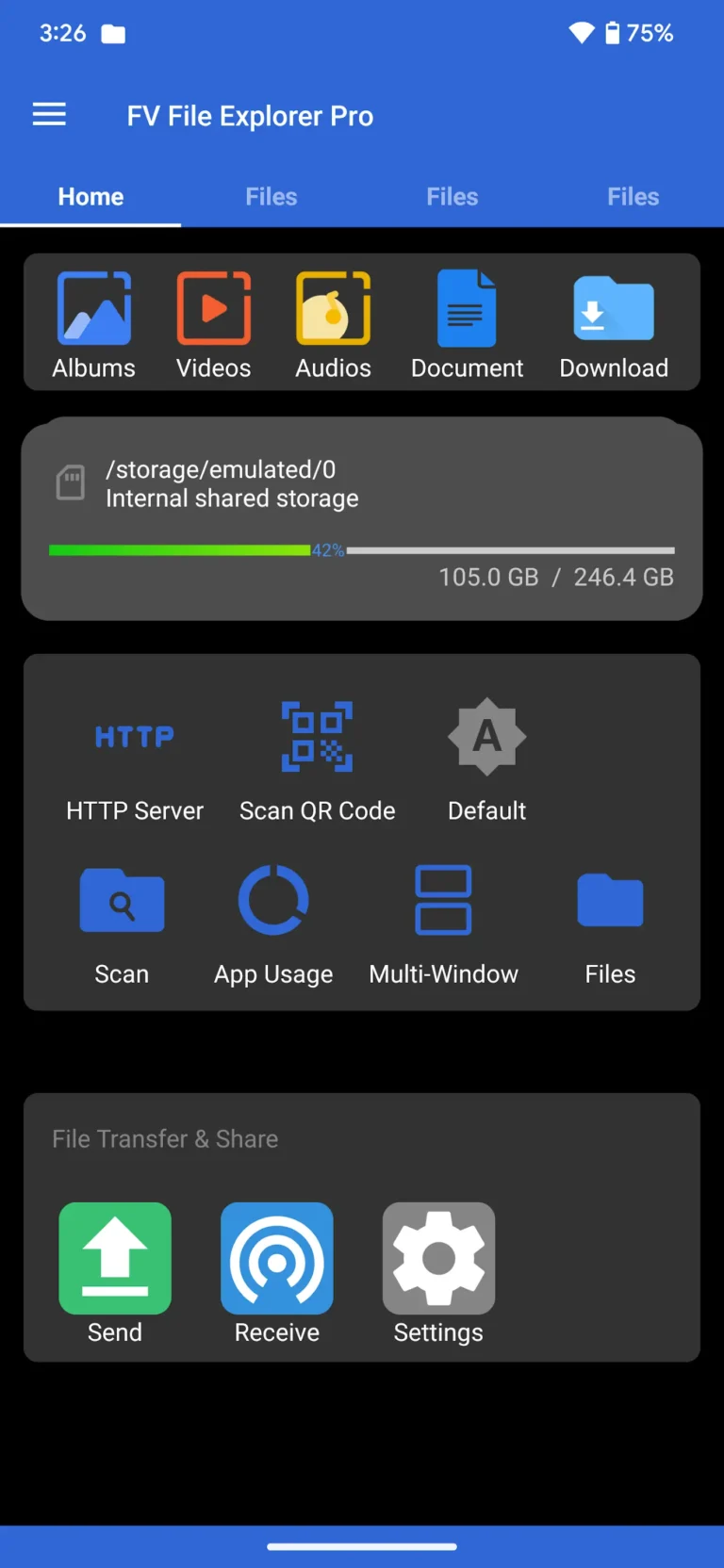
Task: Tap Receive to accept files
Action: coord(276,1272)
